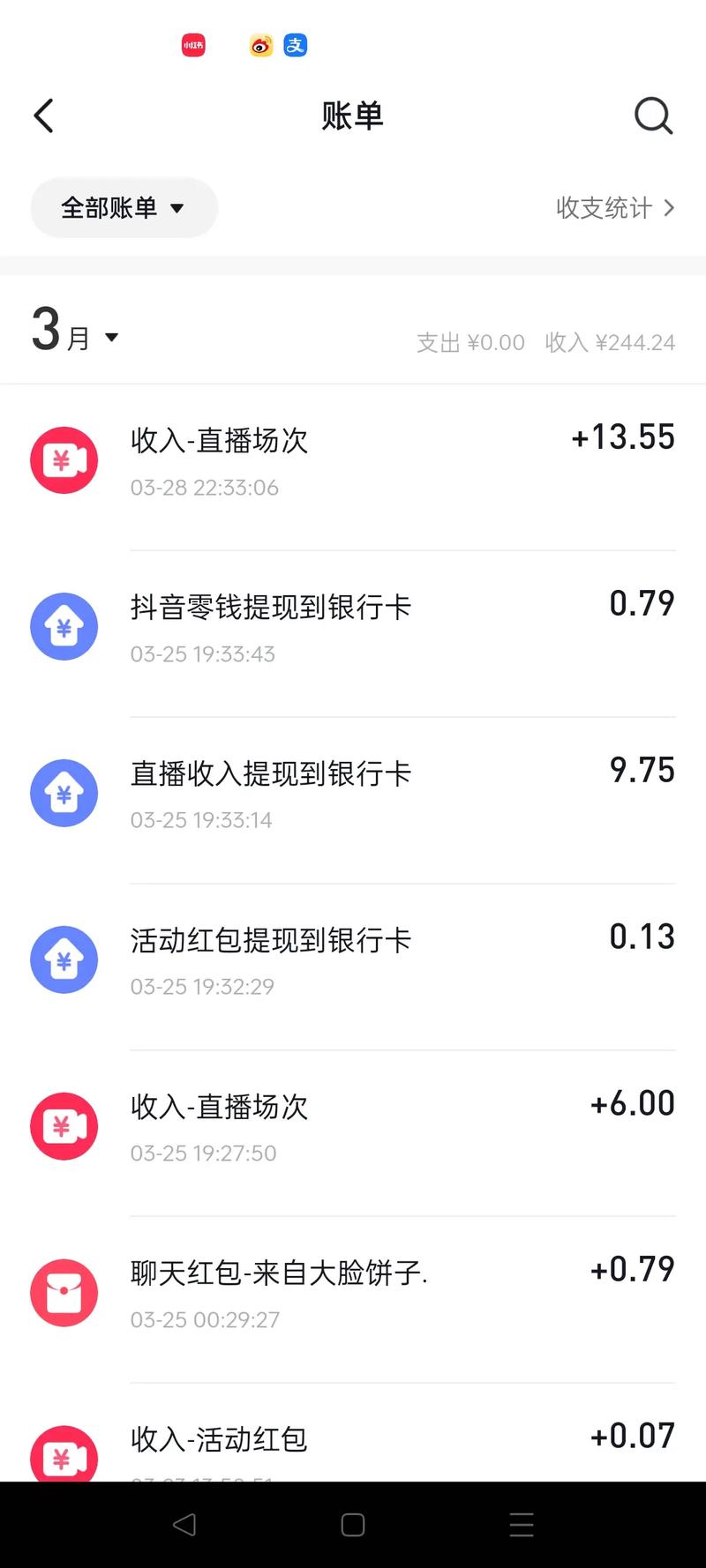The image size is (706, 1568).
Task: View 活动红包提现到银行卡 0.13 record
Action: [353, 961]
